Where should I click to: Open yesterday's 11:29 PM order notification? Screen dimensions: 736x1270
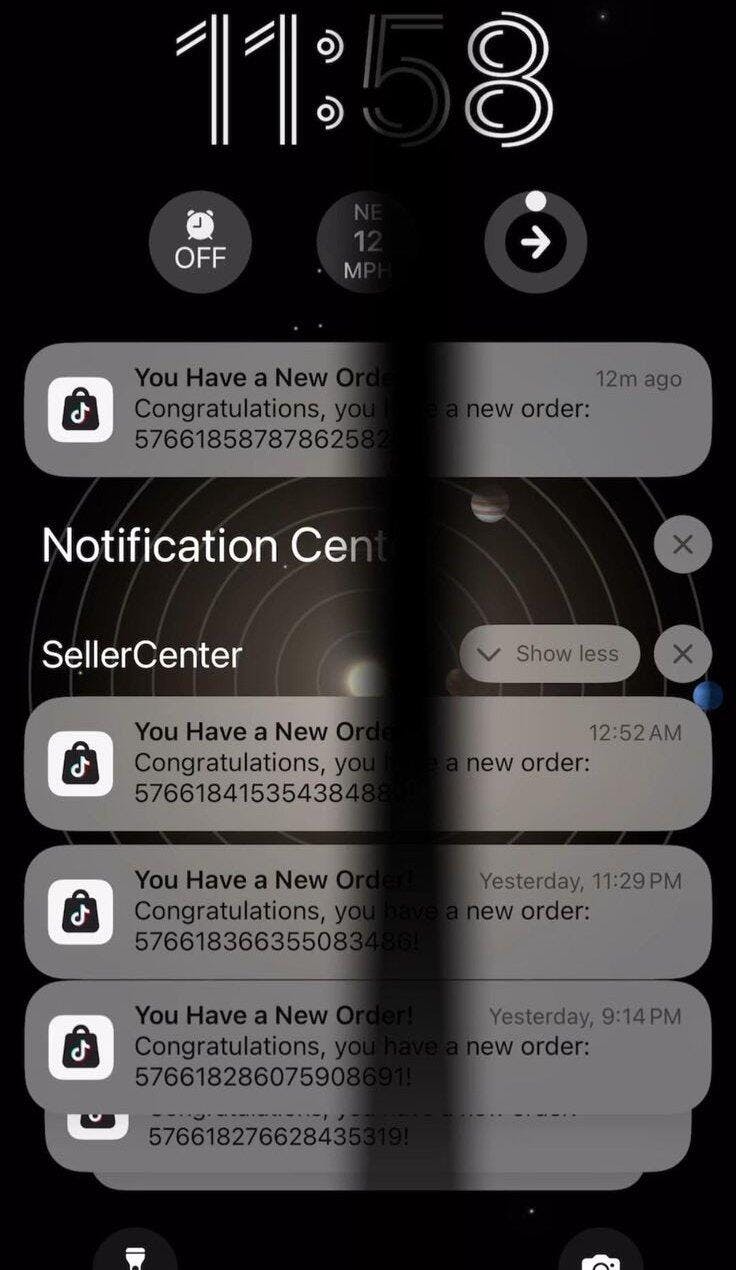tap(367, 911)
